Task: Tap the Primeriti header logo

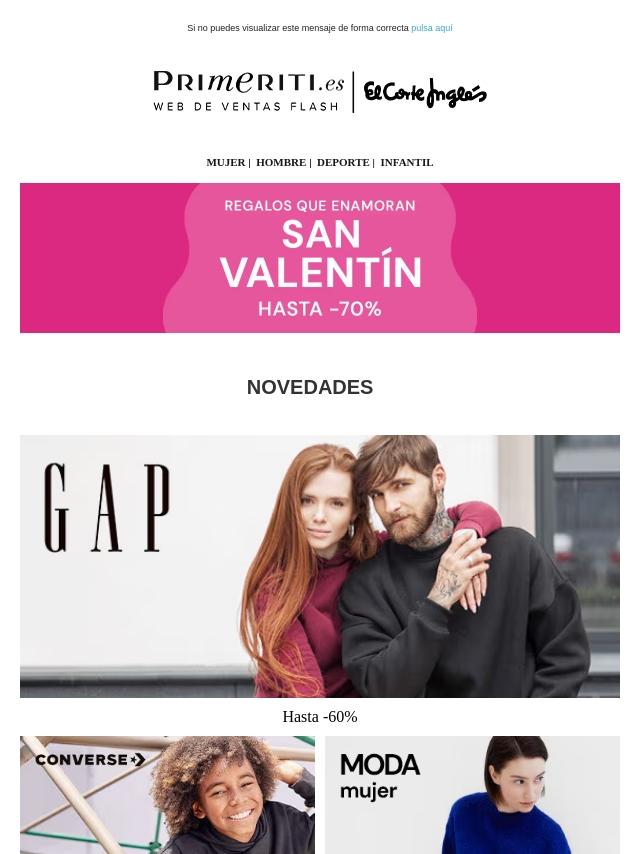Action: pyautogui.click(x=248, y=92)
